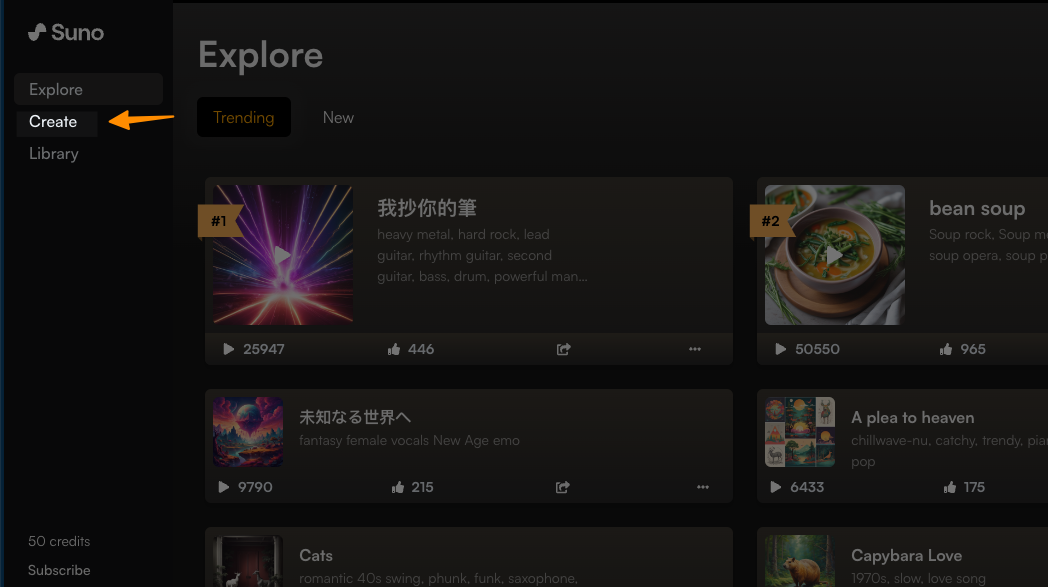Share the song 未知なる世界へ
1048x587 pixels.
pyautogui.click(x=563, y=487)
